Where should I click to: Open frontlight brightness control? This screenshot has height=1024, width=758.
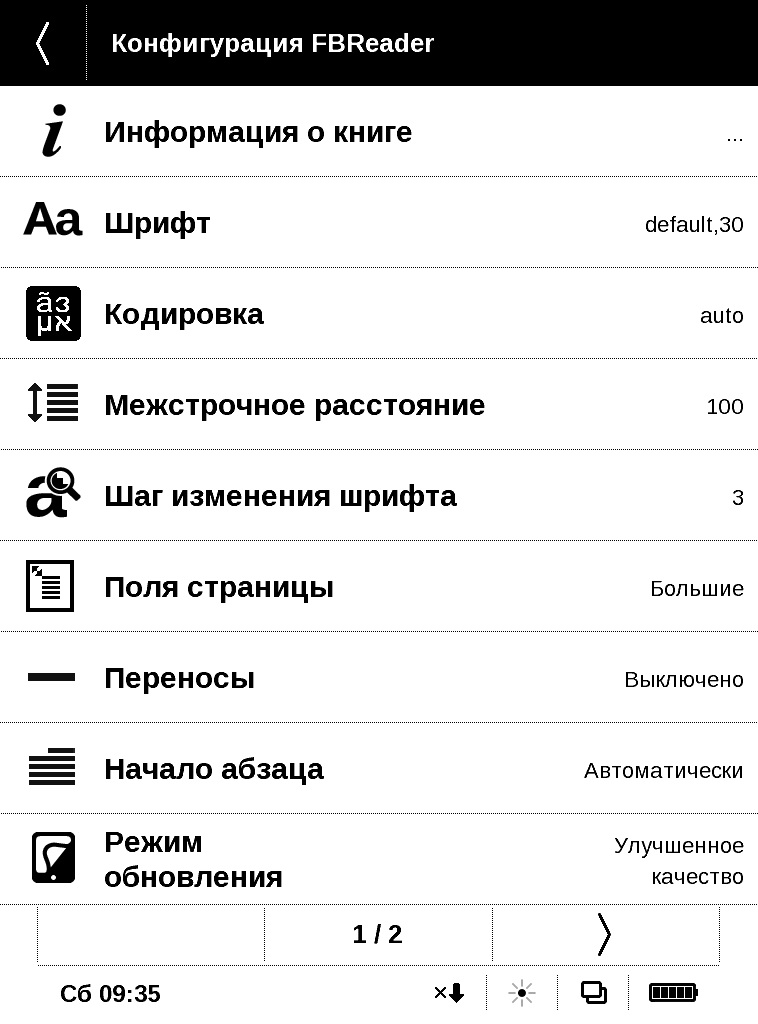[x=521, y=993]
